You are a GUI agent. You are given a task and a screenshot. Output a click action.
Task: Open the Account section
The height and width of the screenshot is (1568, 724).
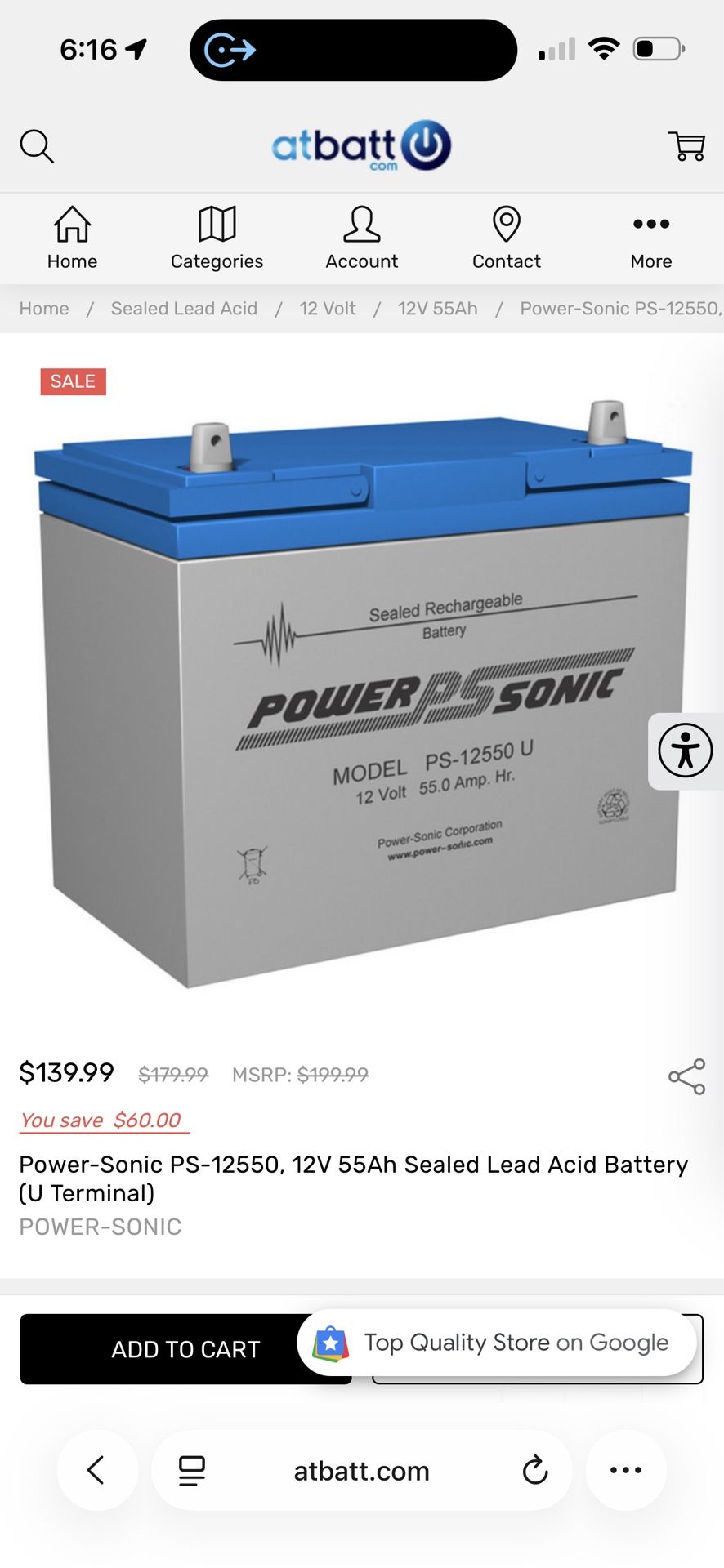pyautogui.click(x=361, y=238)
